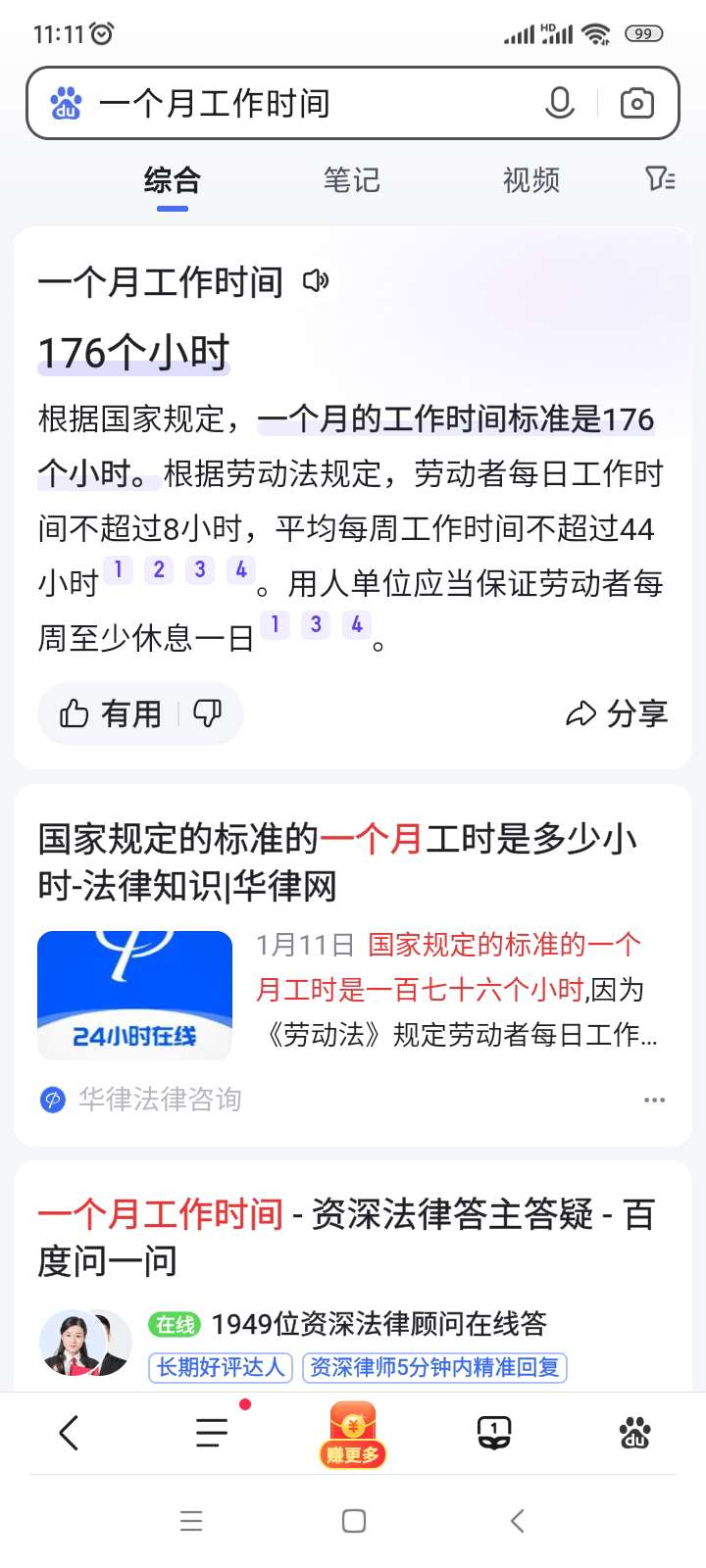Open the 百度问一问 legal consultation result
This screenshot has height=1568, width=706.
click(x=345, y=1237)
